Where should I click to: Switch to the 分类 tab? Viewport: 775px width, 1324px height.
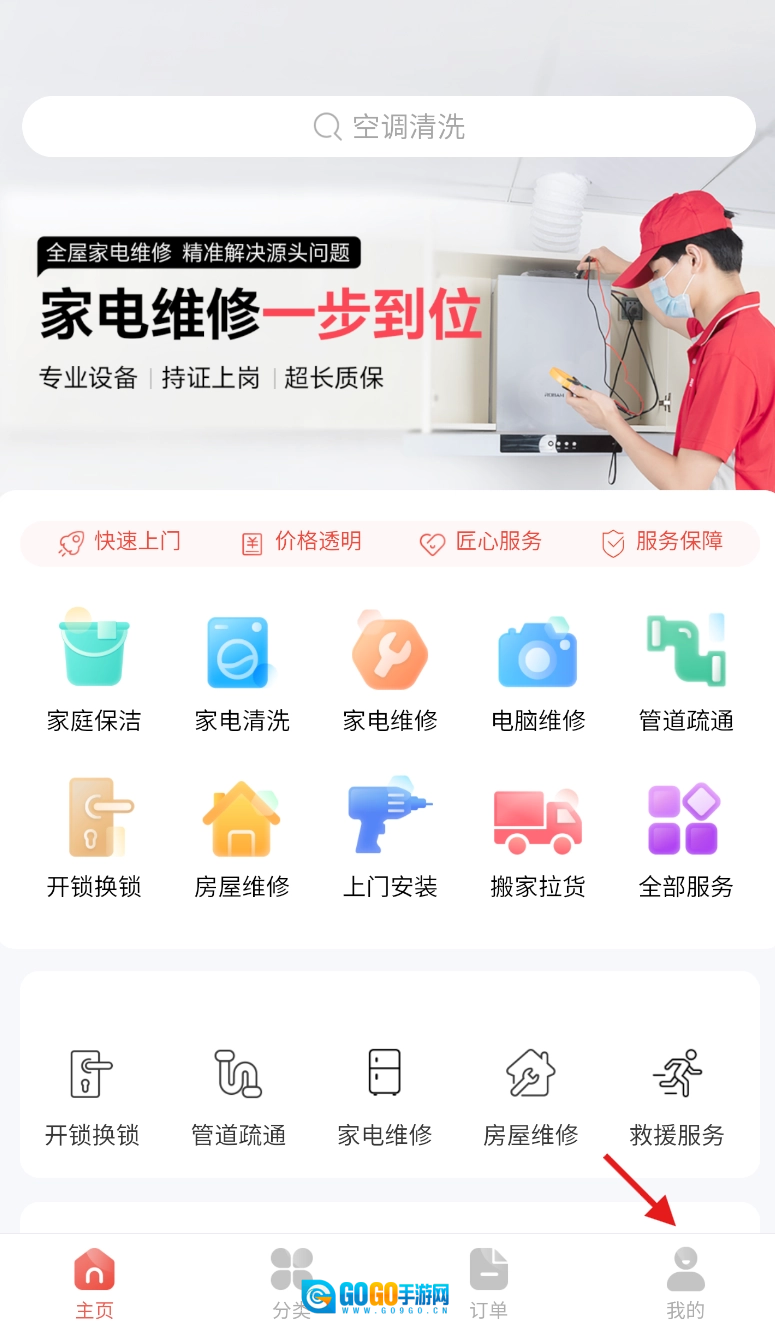(291, 1282)
